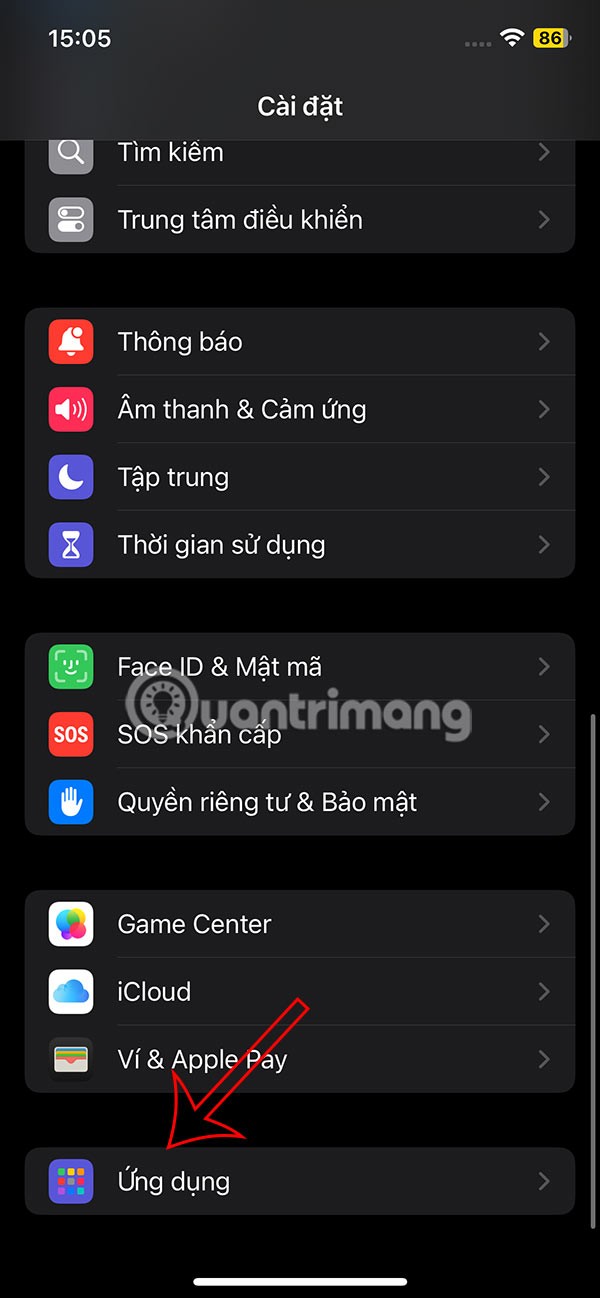Open iCloud settings row
Screen dimensions: 600x1298
[x=300, y=992]
